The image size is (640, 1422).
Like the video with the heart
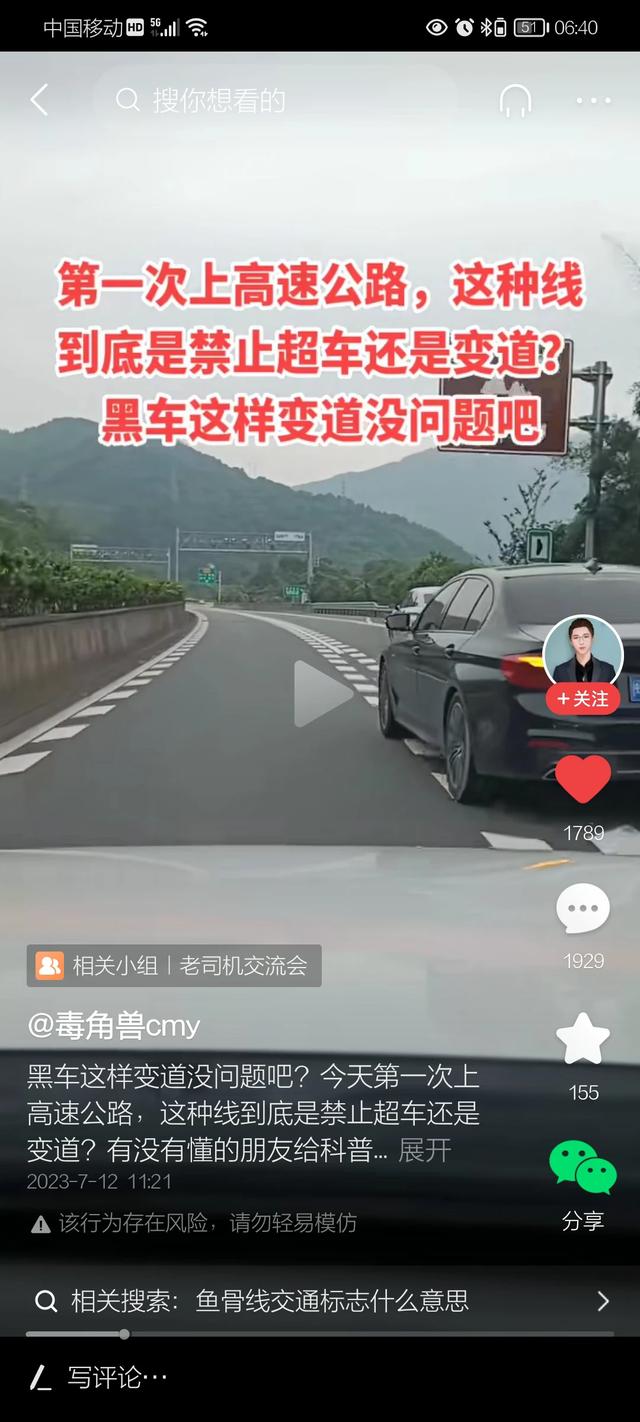pos(583,781)
